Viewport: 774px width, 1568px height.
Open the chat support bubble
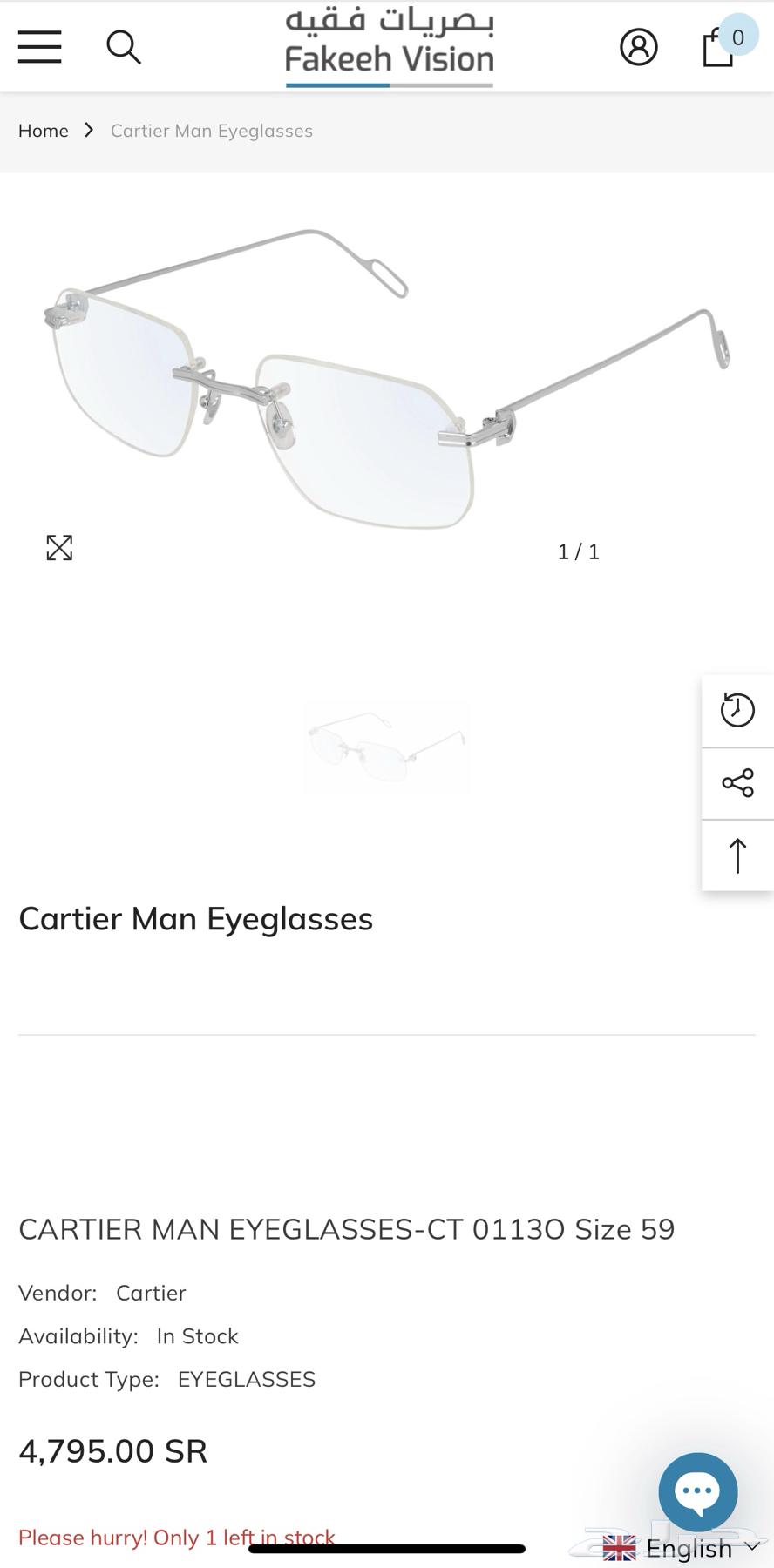pyautogui.click(x=696, y=1491)
